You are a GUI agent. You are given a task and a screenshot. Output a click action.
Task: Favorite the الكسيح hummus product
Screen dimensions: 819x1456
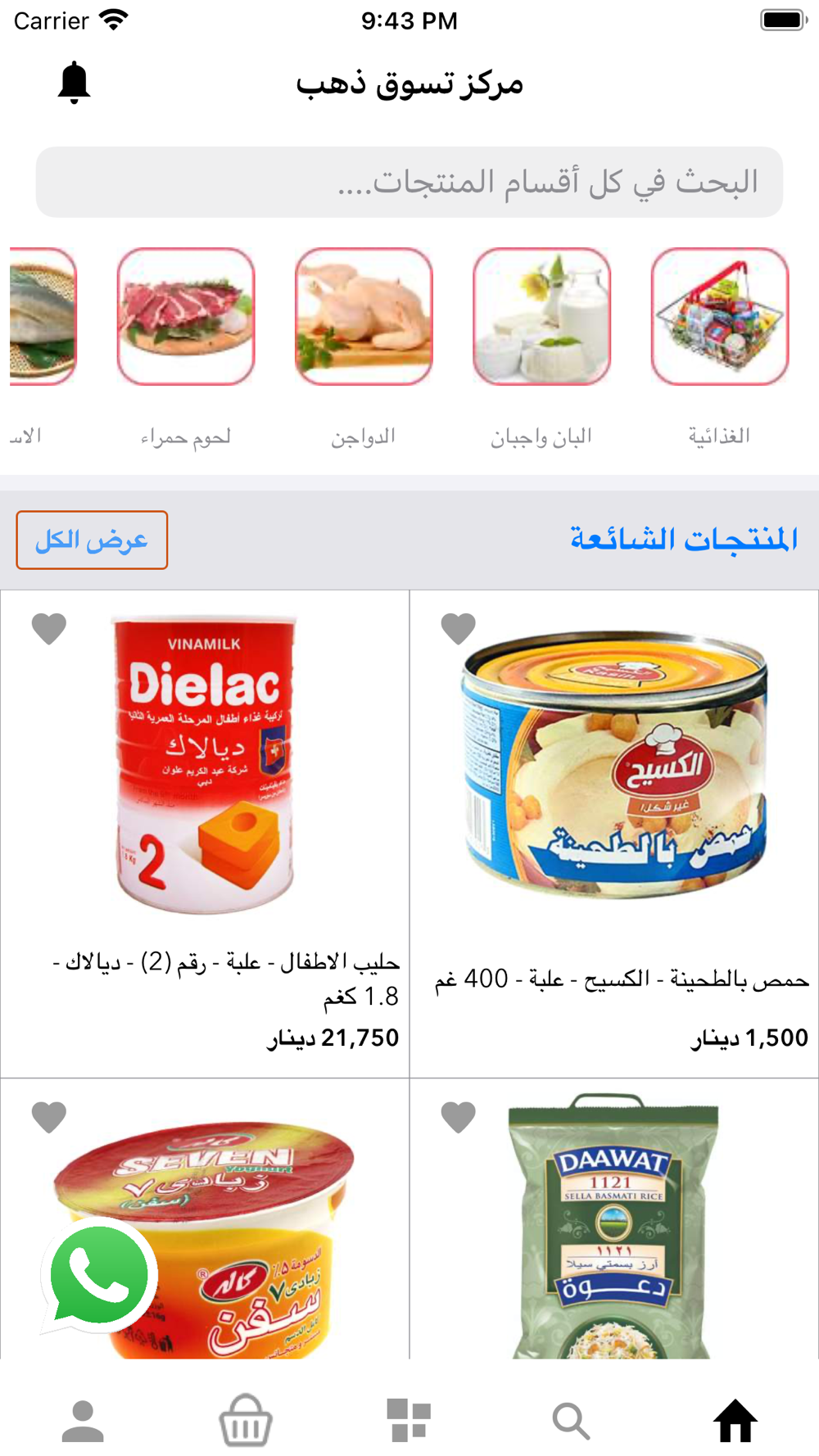point(458,629)
